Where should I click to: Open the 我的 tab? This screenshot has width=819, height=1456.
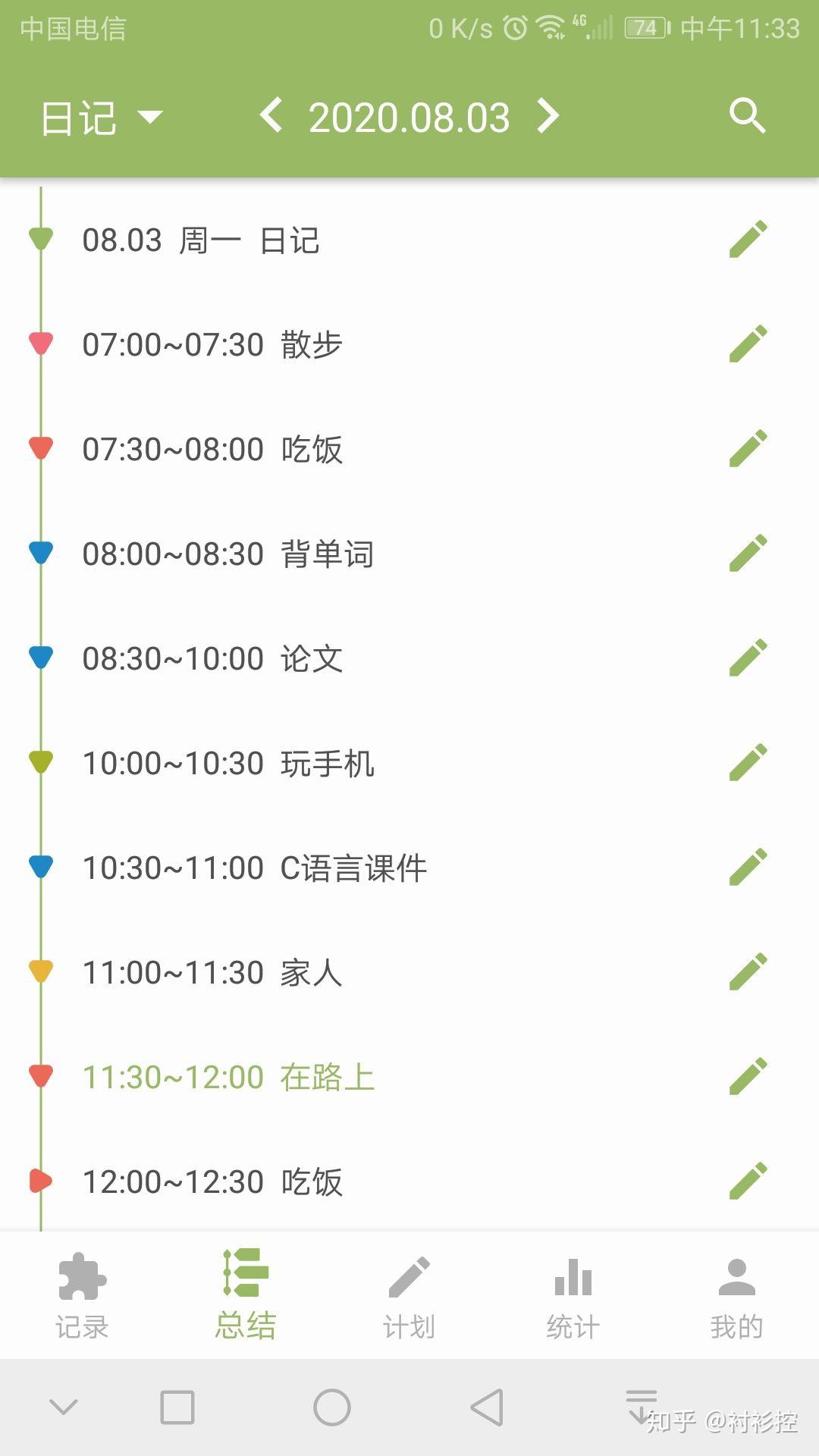click(x=736, y=1295)
